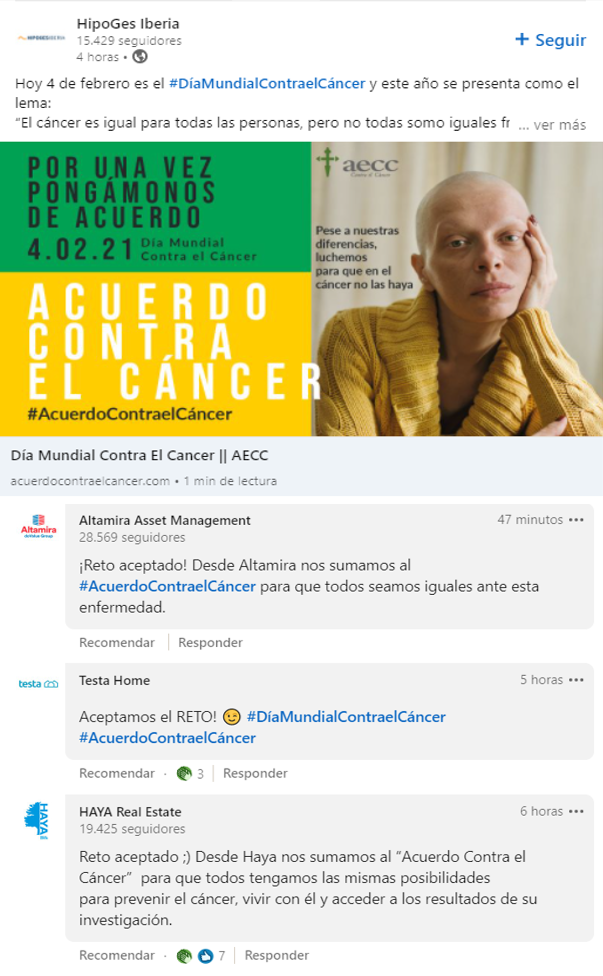Image resolution: width=603 pixels, height=976 pixels.
Task: Reply to HAYA Real Estate's comment
Action: click(277, 955)
